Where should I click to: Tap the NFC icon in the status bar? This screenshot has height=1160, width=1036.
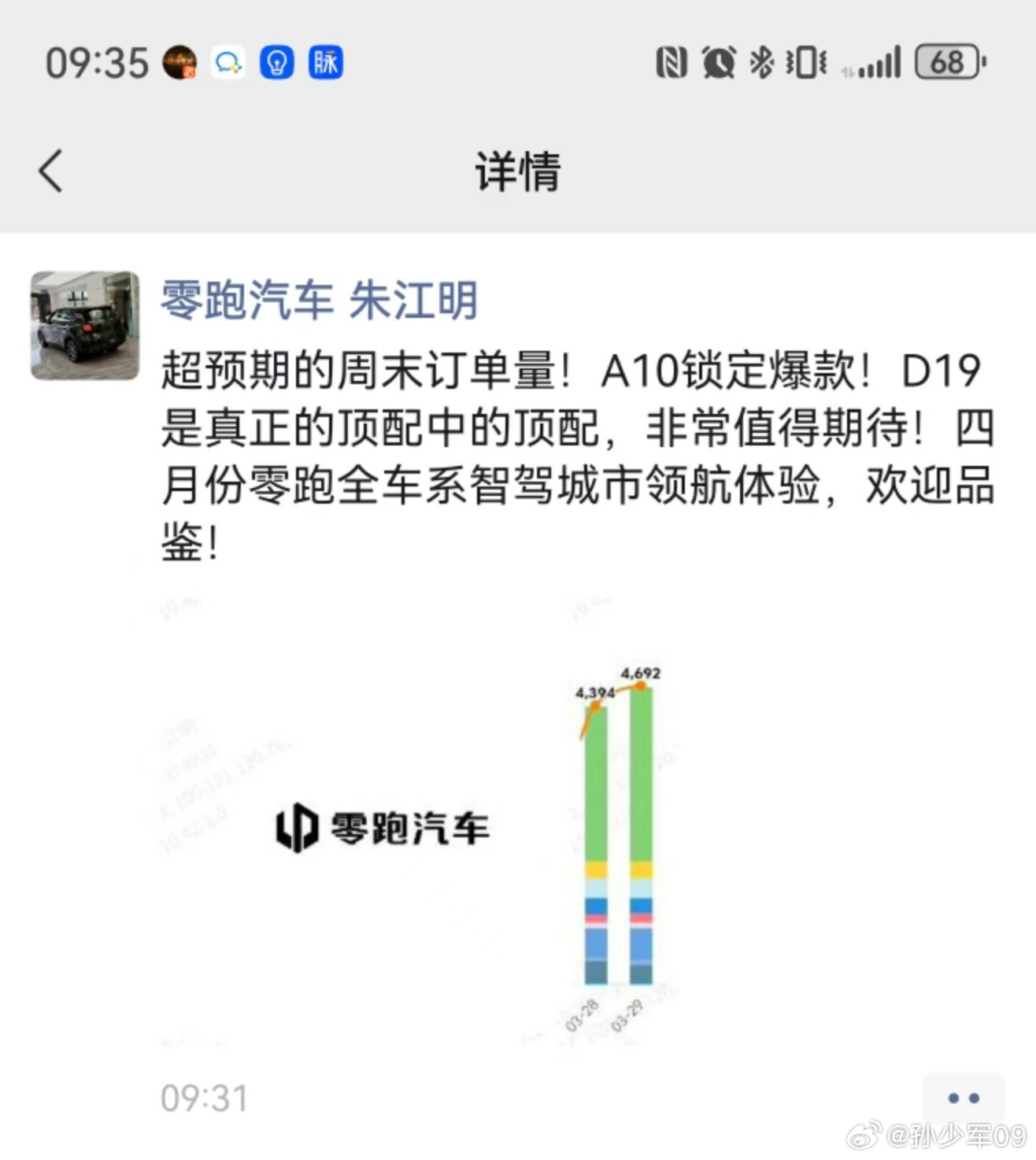point(671,61)
